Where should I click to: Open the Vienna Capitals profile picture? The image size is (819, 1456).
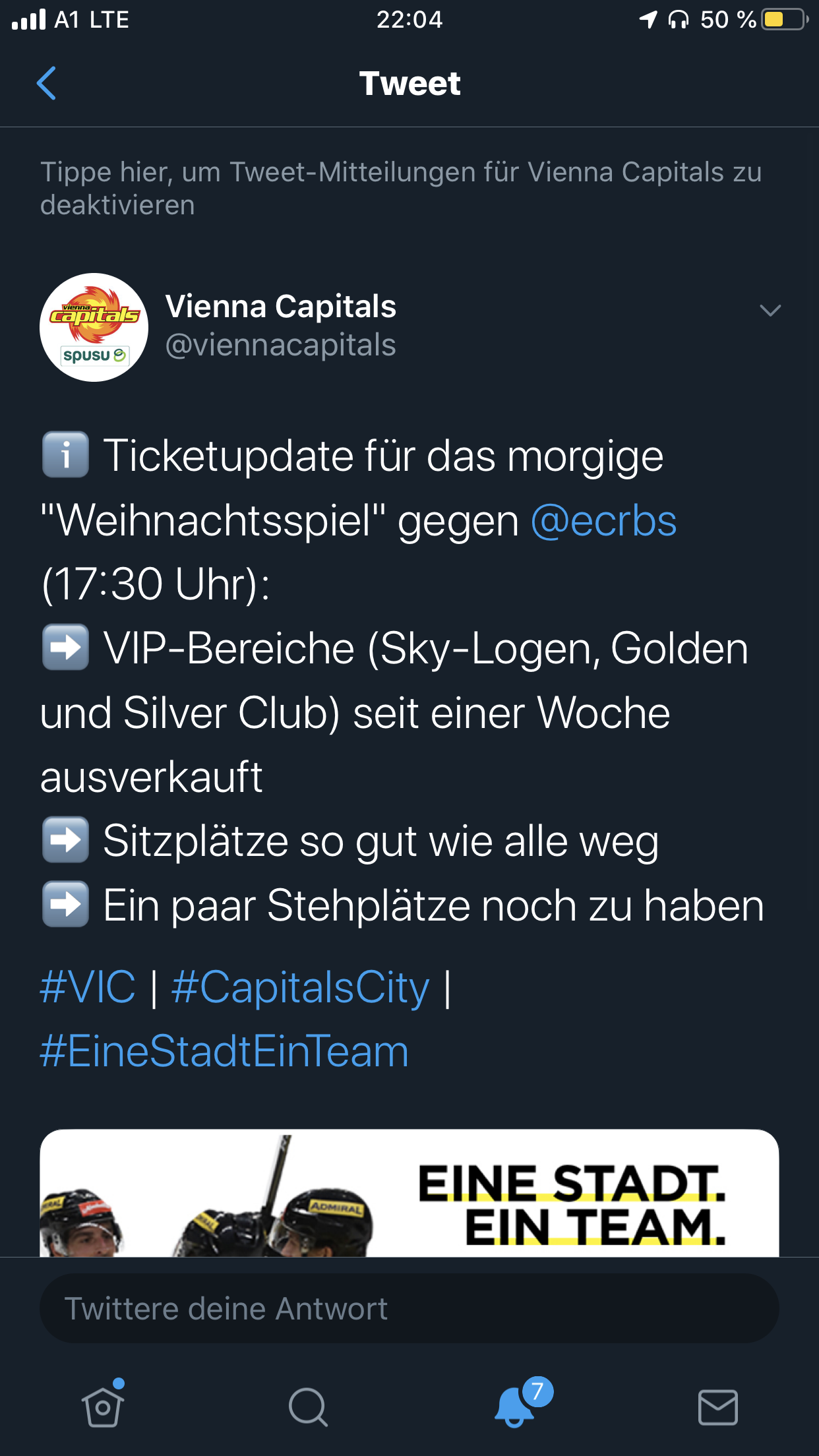[x=94, y=327]
